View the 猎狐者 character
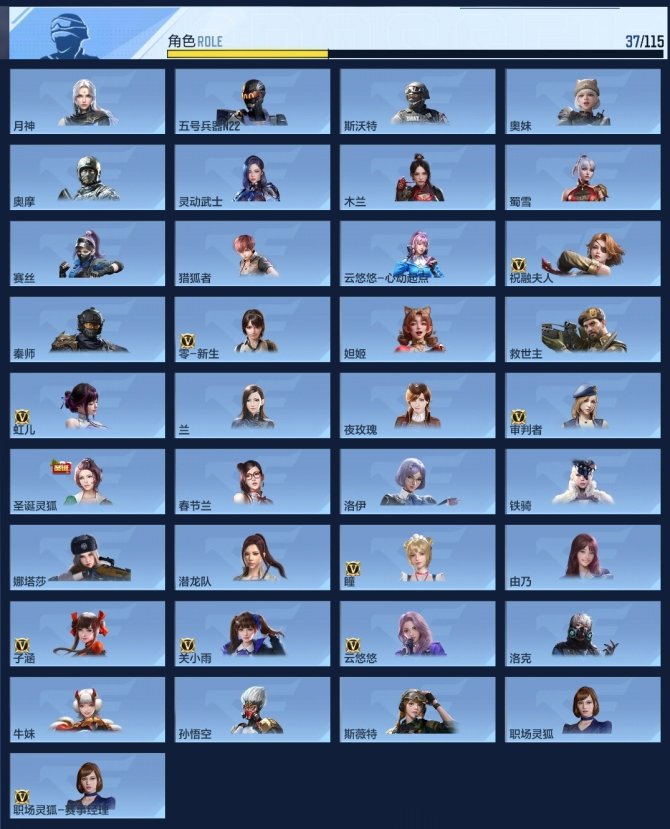Viewport: 670px width, 829px height. pyautogui.click(x=252, y=253)
